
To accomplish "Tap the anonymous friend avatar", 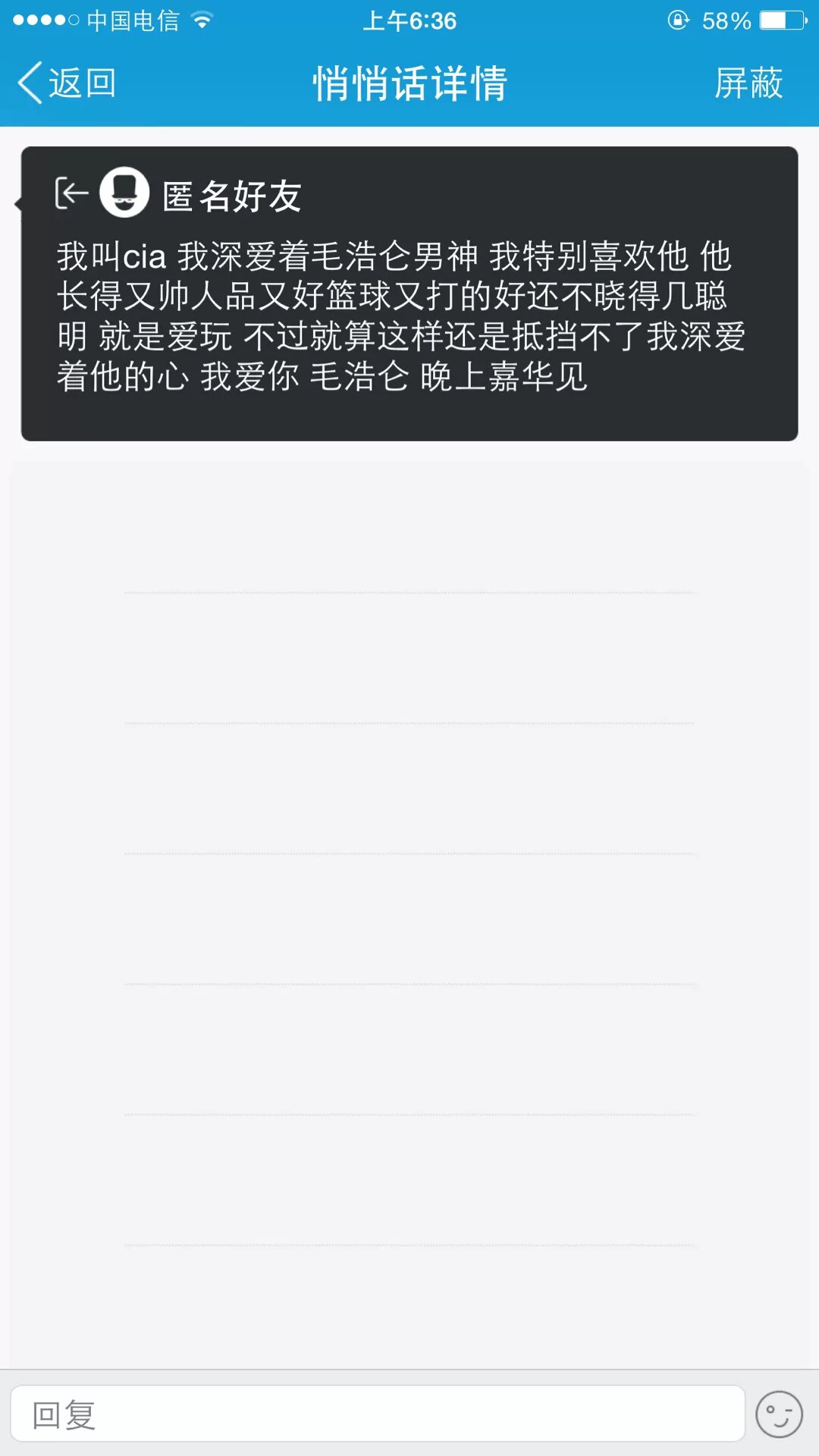I will (x=124, y=193).
